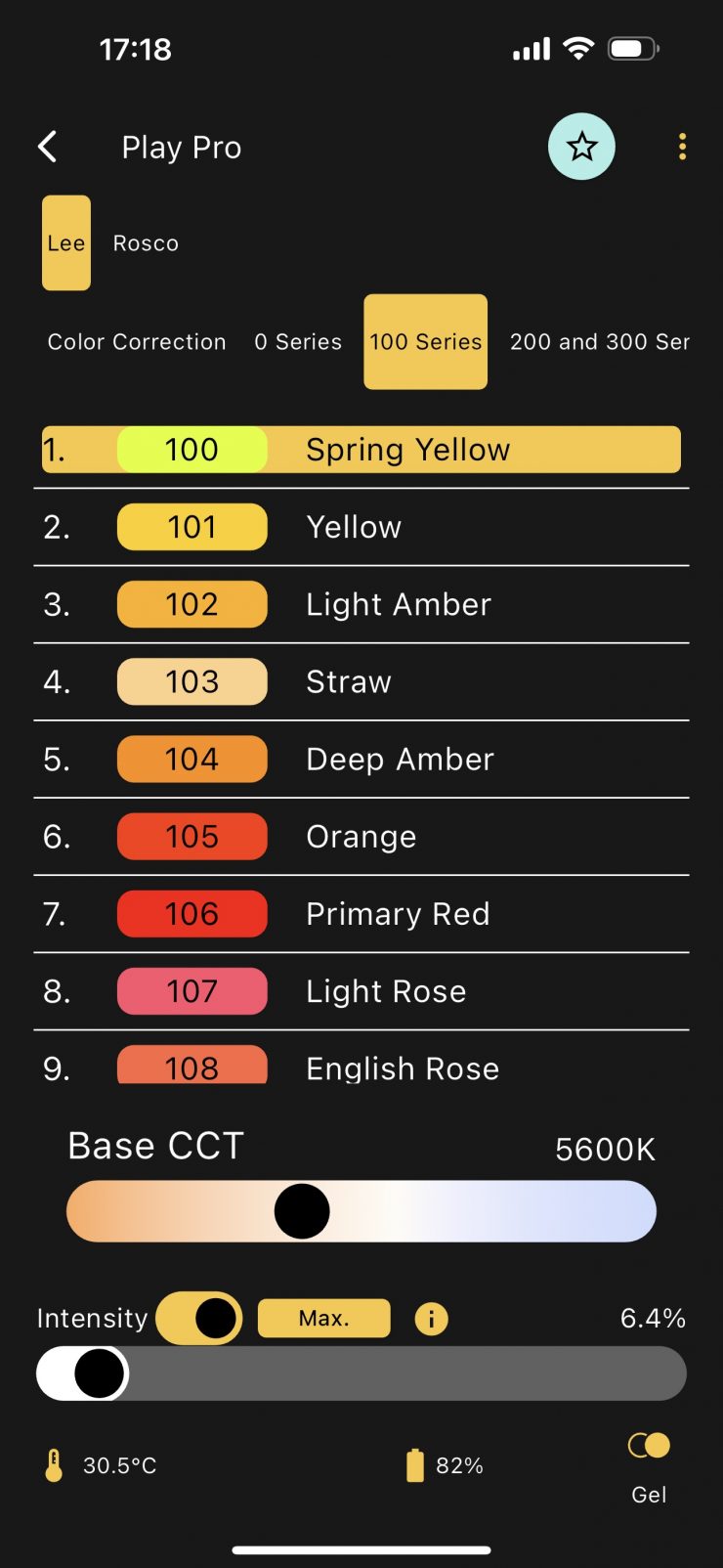723x1568 pixels.
Task: Pick gel 107 Light Rose
Action: pyautogui.click(x=361, y=991)
